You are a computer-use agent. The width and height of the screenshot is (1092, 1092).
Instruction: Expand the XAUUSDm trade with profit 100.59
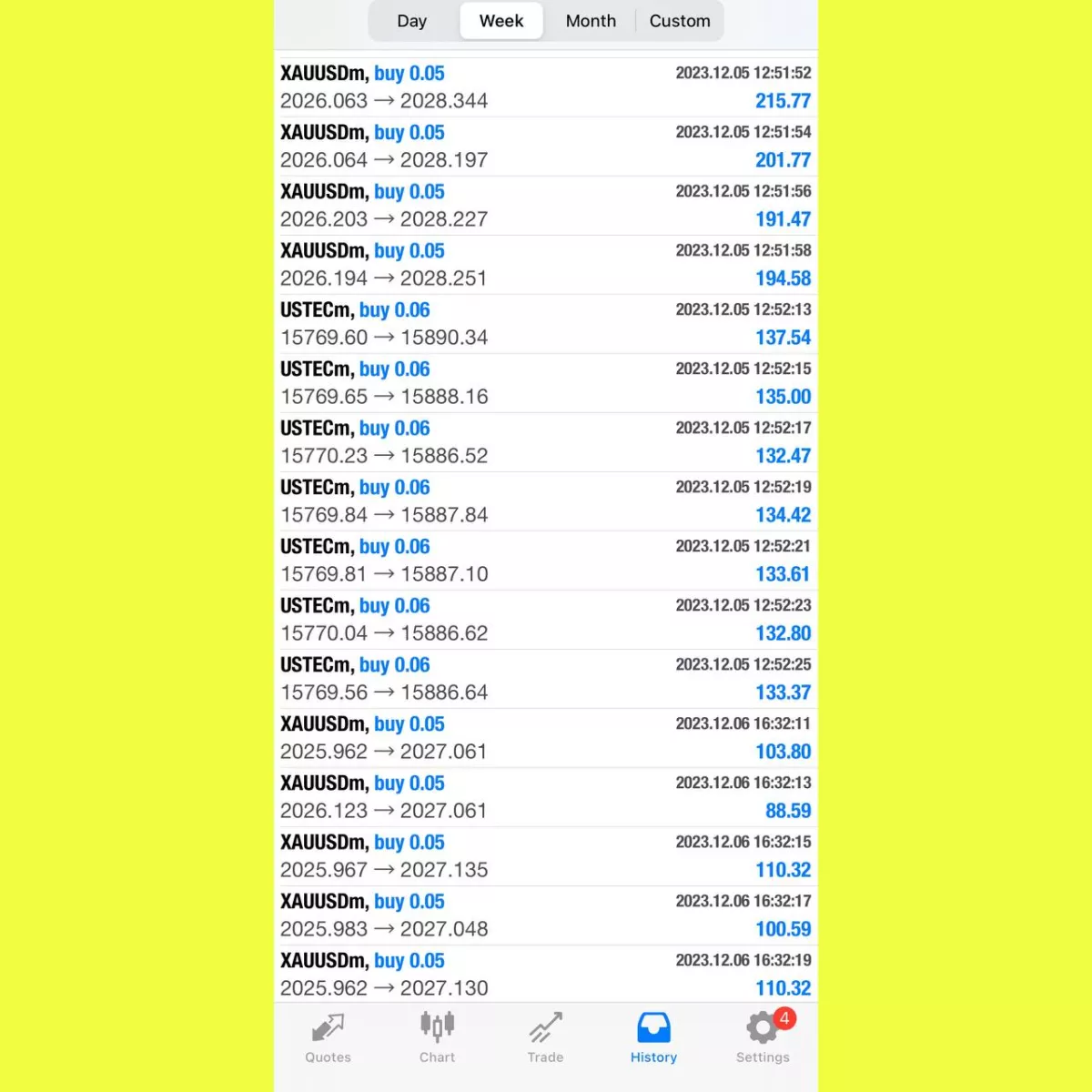pos(545,915)
